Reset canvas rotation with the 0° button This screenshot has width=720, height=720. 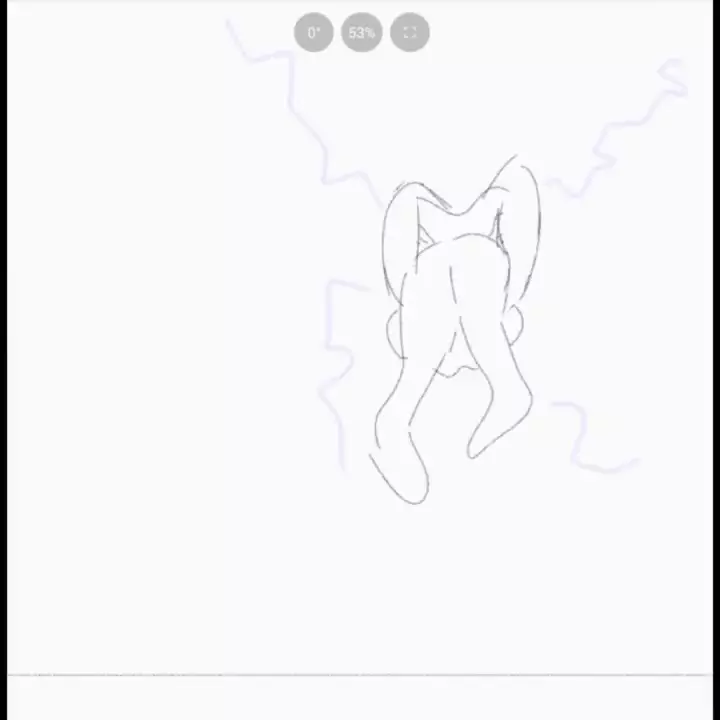click(x=313, y=33)
